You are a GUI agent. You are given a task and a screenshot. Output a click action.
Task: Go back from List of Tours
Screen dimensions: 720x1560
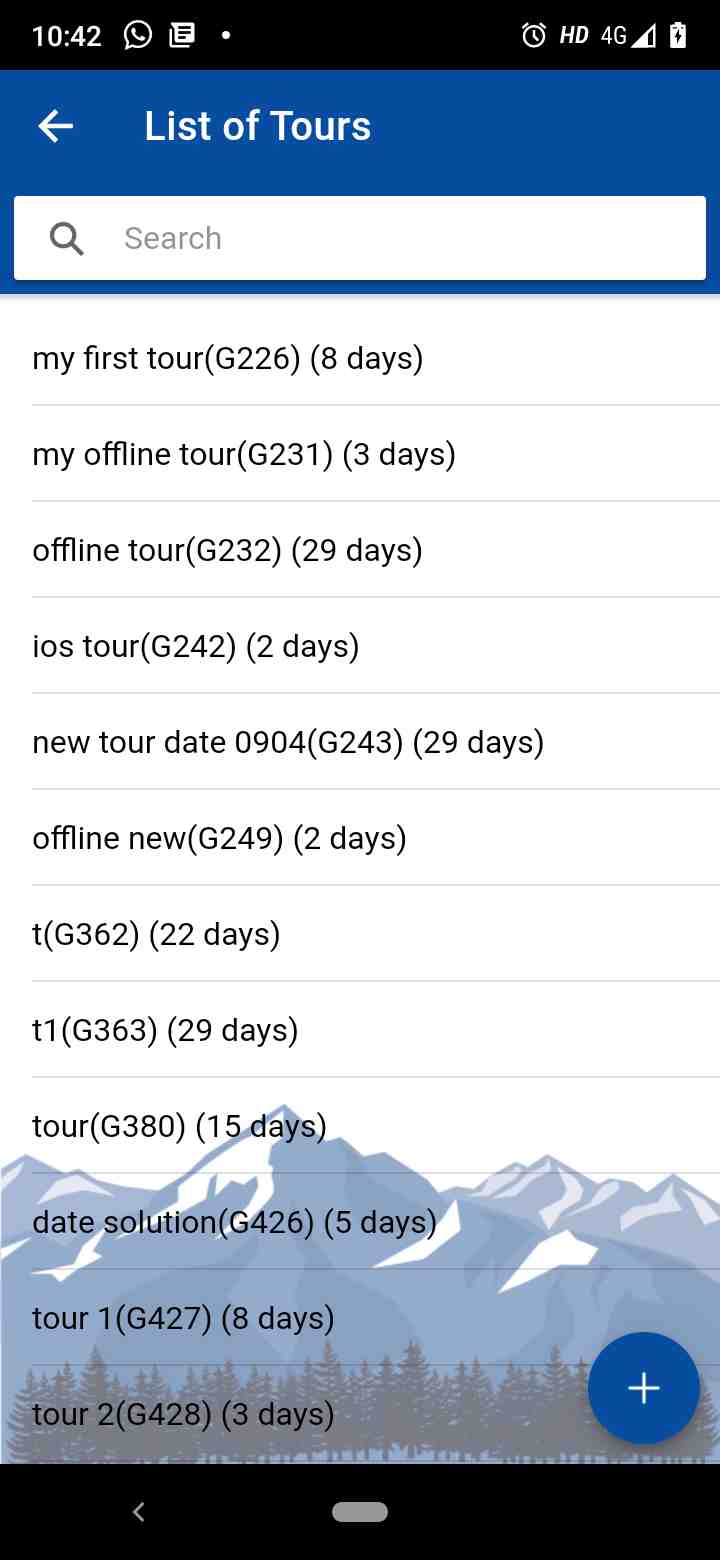click(x=56, y=126)
